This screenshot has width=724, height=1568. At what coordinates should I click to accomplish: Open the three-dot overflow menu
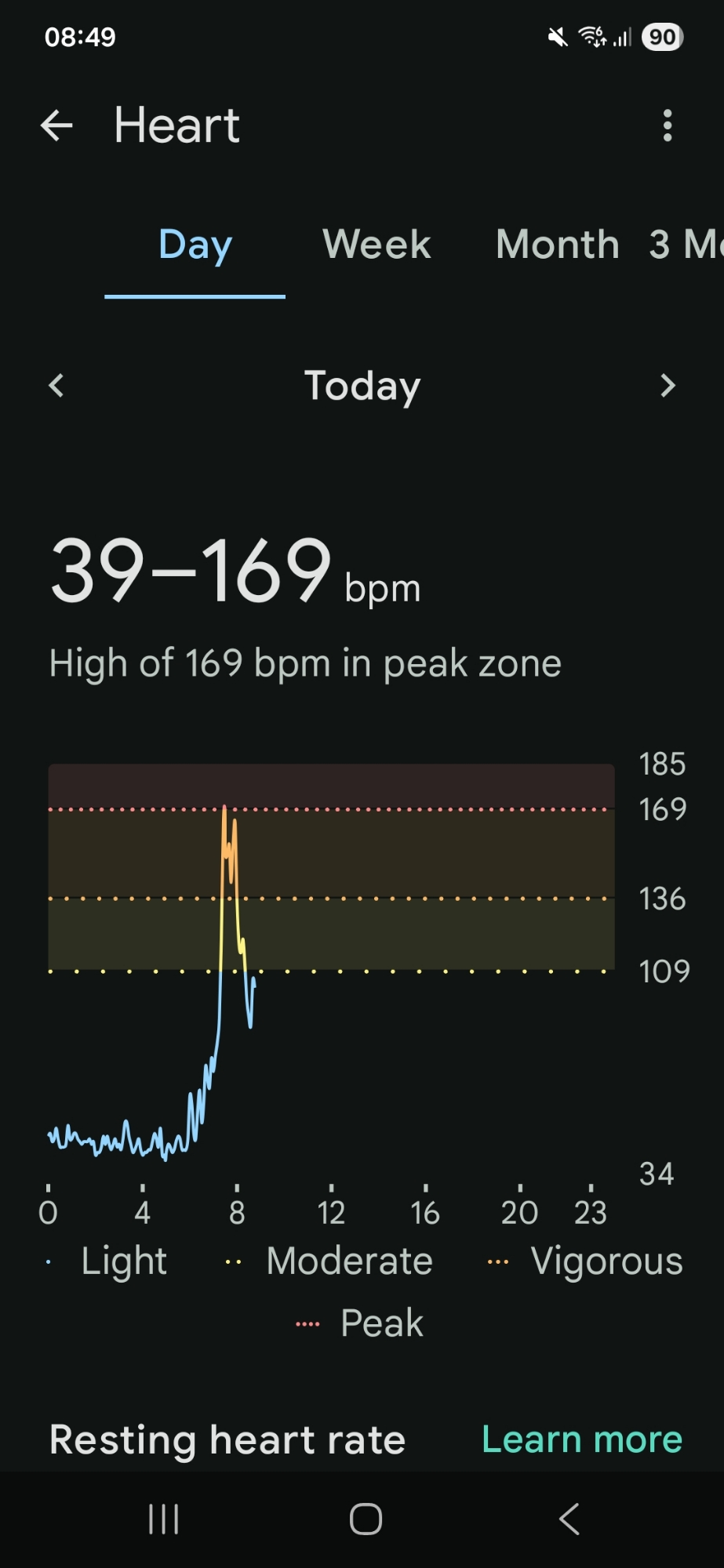667,125
